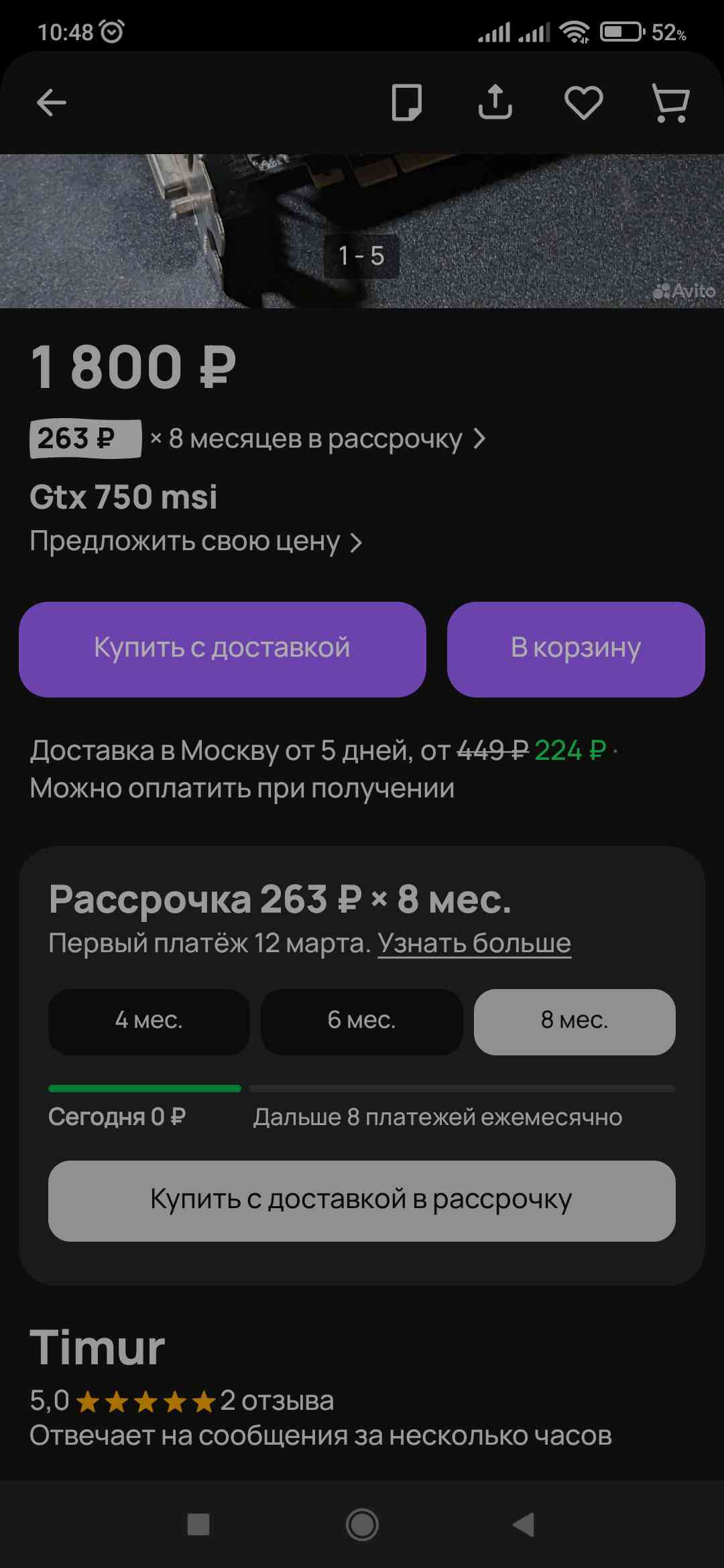724x1568 pixels.
Task: Select the 8 мес. installment term
Action: 575,1022
